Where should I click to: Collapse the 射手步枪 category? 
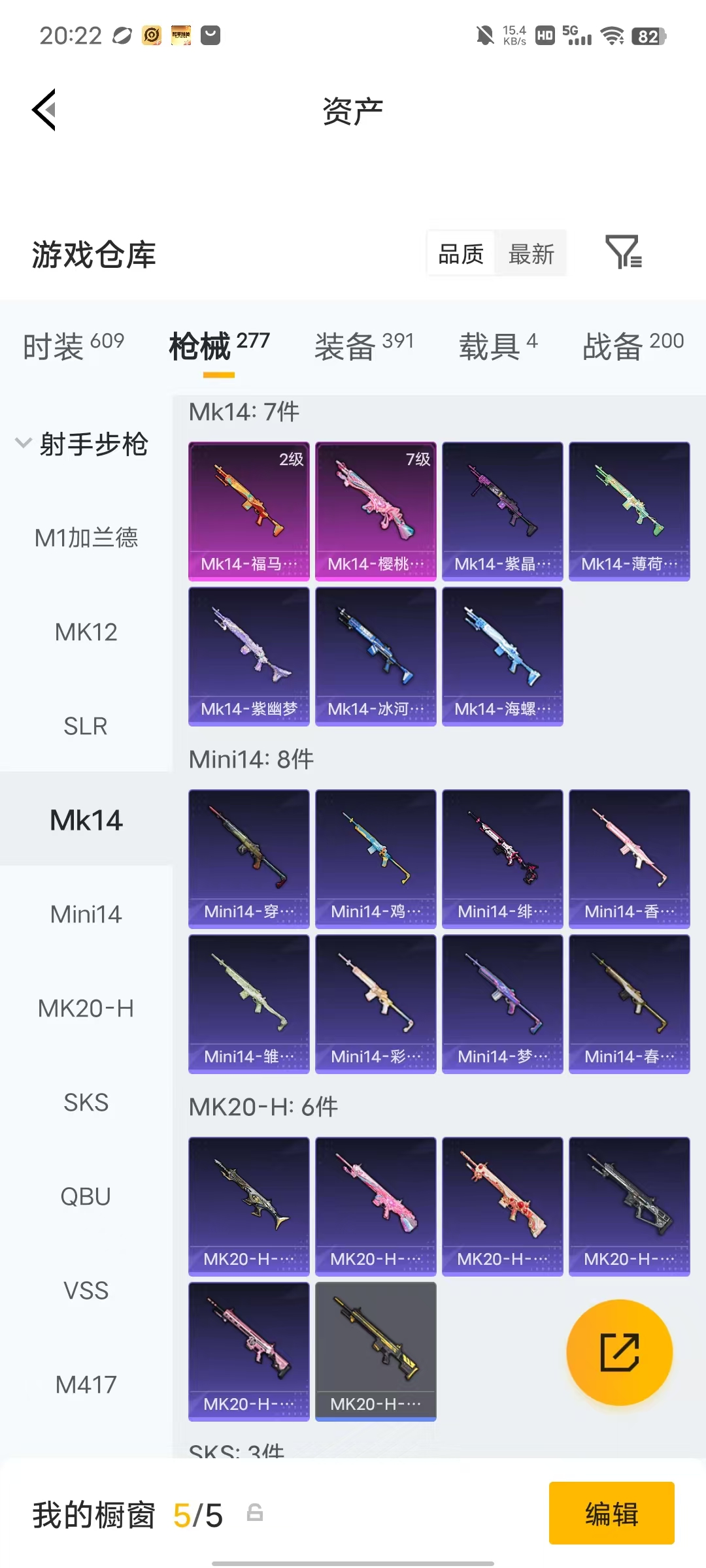82,444
